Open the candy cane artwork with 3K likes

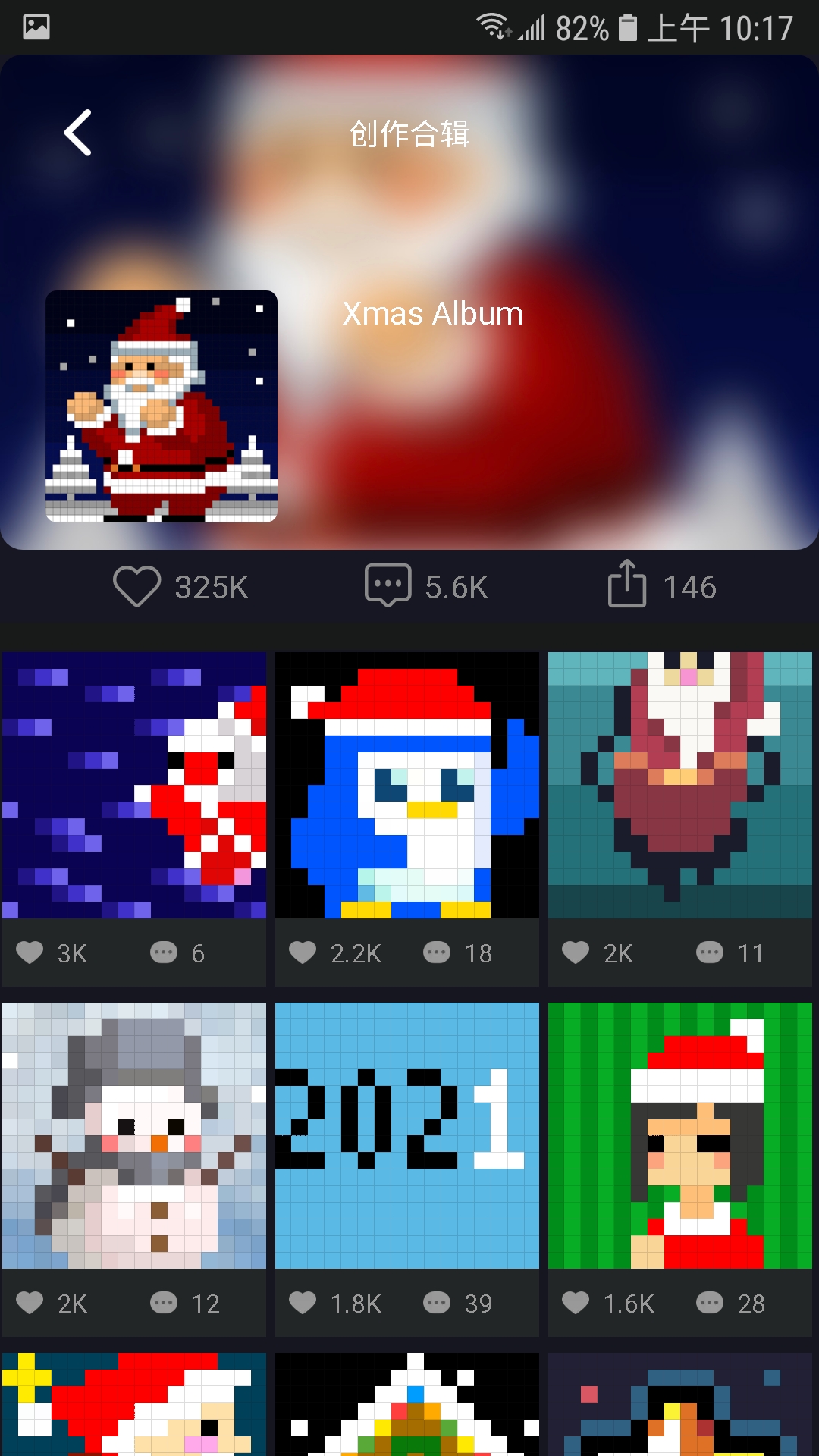pos(134,785)
